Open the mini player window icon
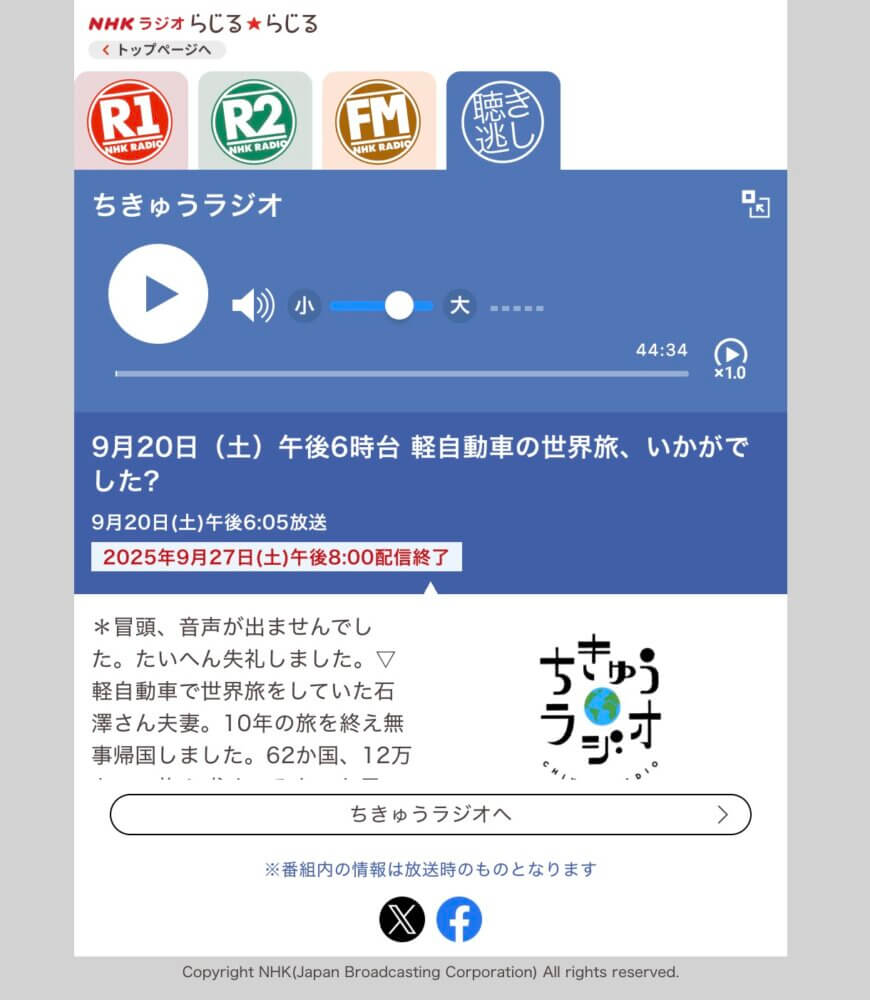Image resolution: width=870 pixels, height=1000 pixels. 755,204
